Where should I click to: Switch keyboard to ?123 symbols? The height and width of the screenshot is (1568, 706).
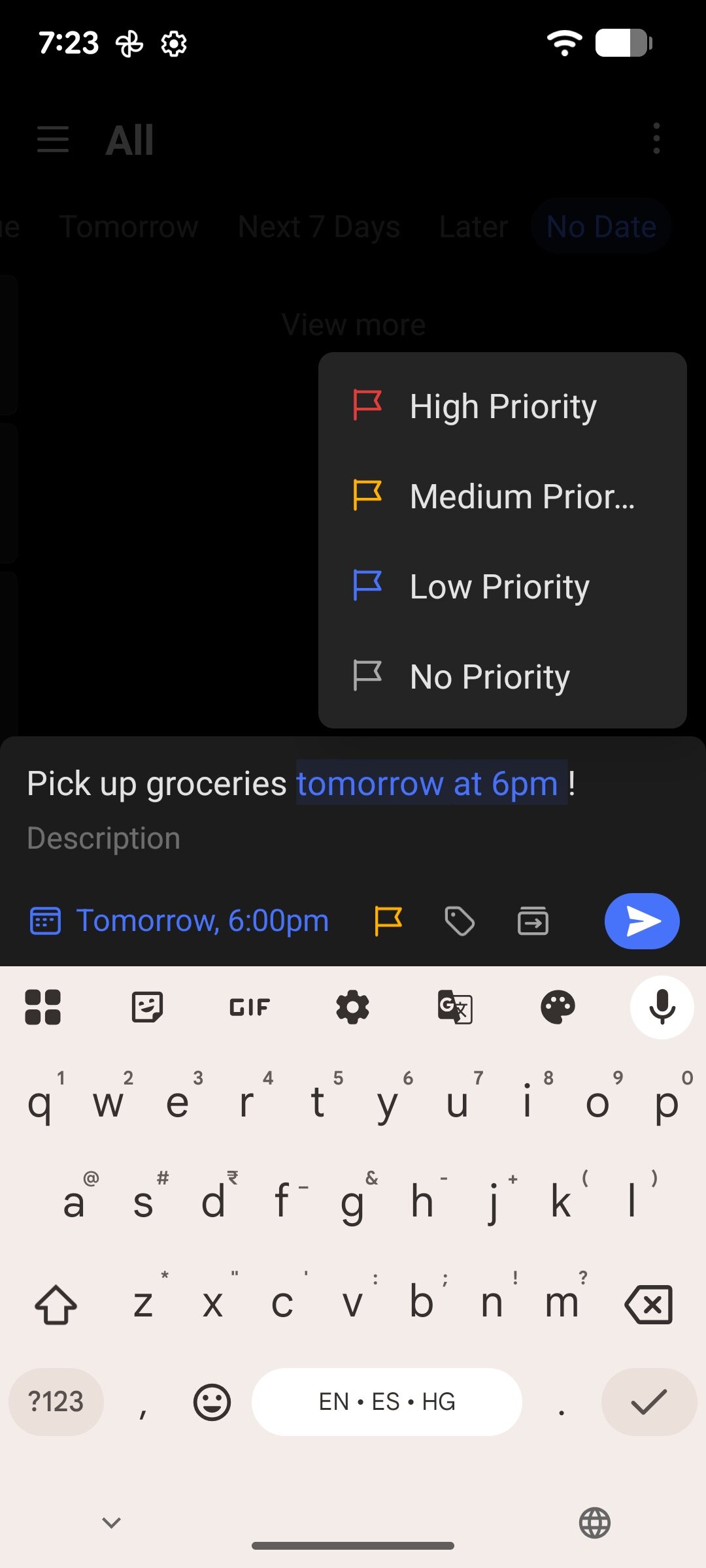(56, 1402)
